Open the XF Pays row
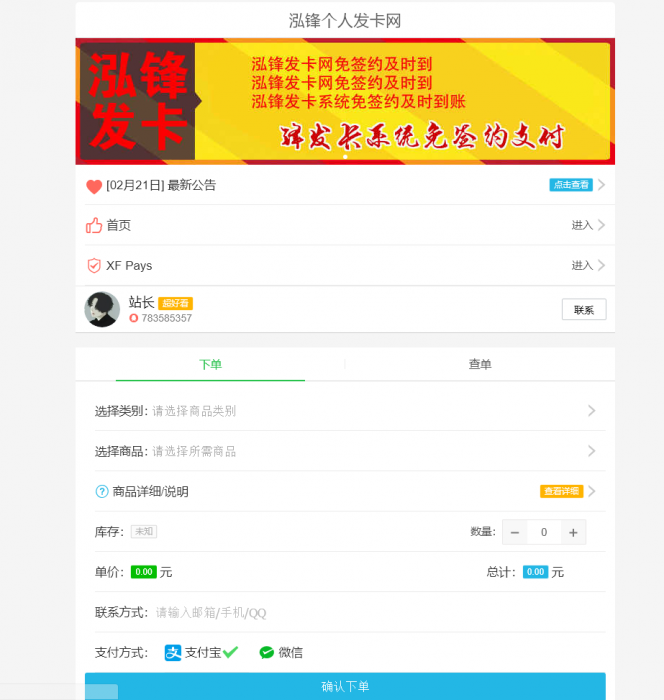The image size is (664, 700). (345, 265)
